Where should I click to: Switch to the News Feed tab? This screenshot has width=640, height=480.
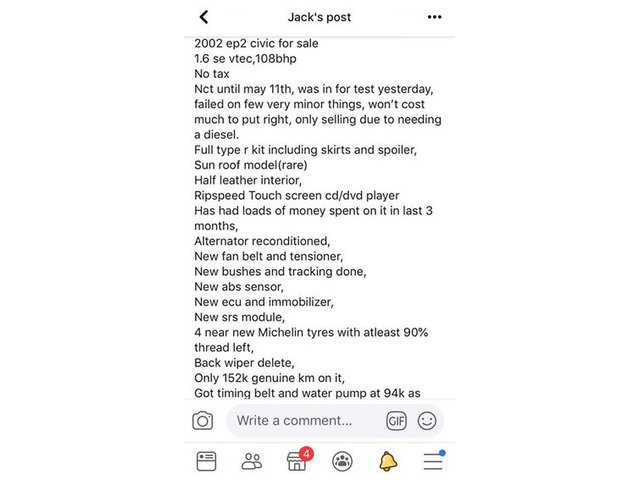207,461
